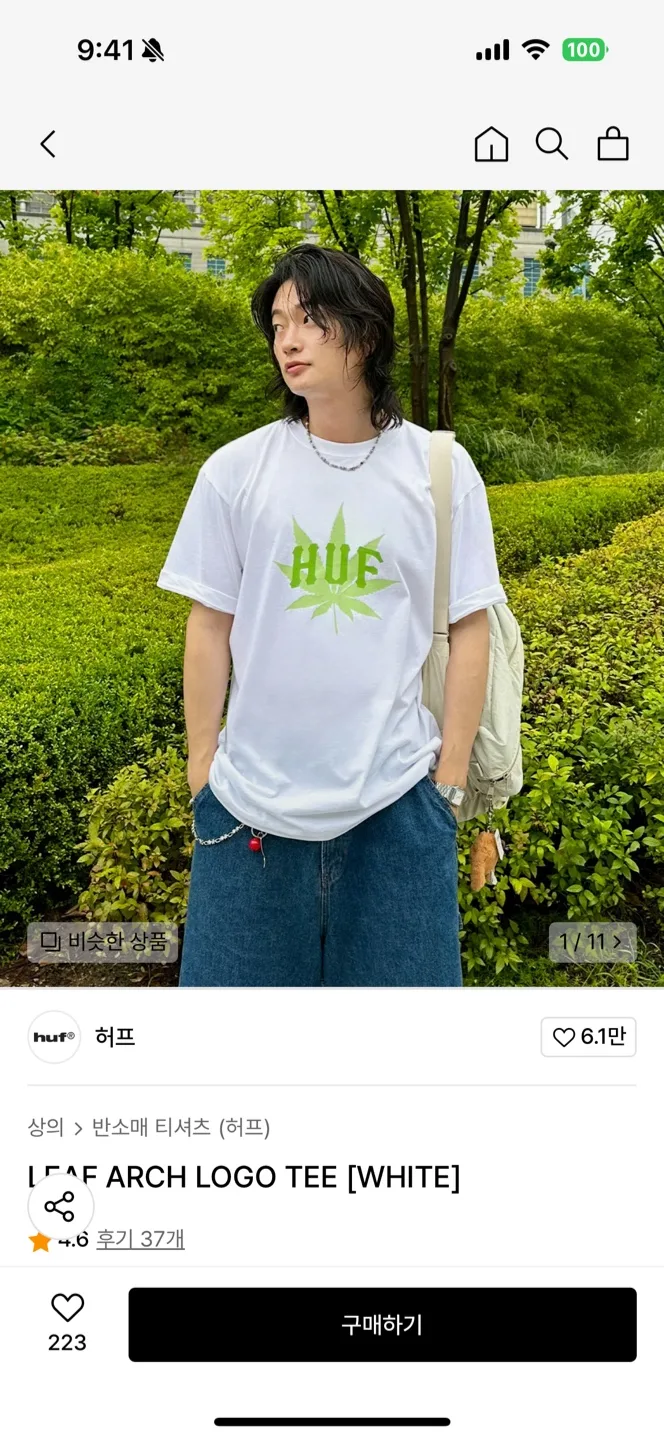Go back to the previous page
The height and width of the screenshot is (1440, 664).
click(x=48, y=145)
